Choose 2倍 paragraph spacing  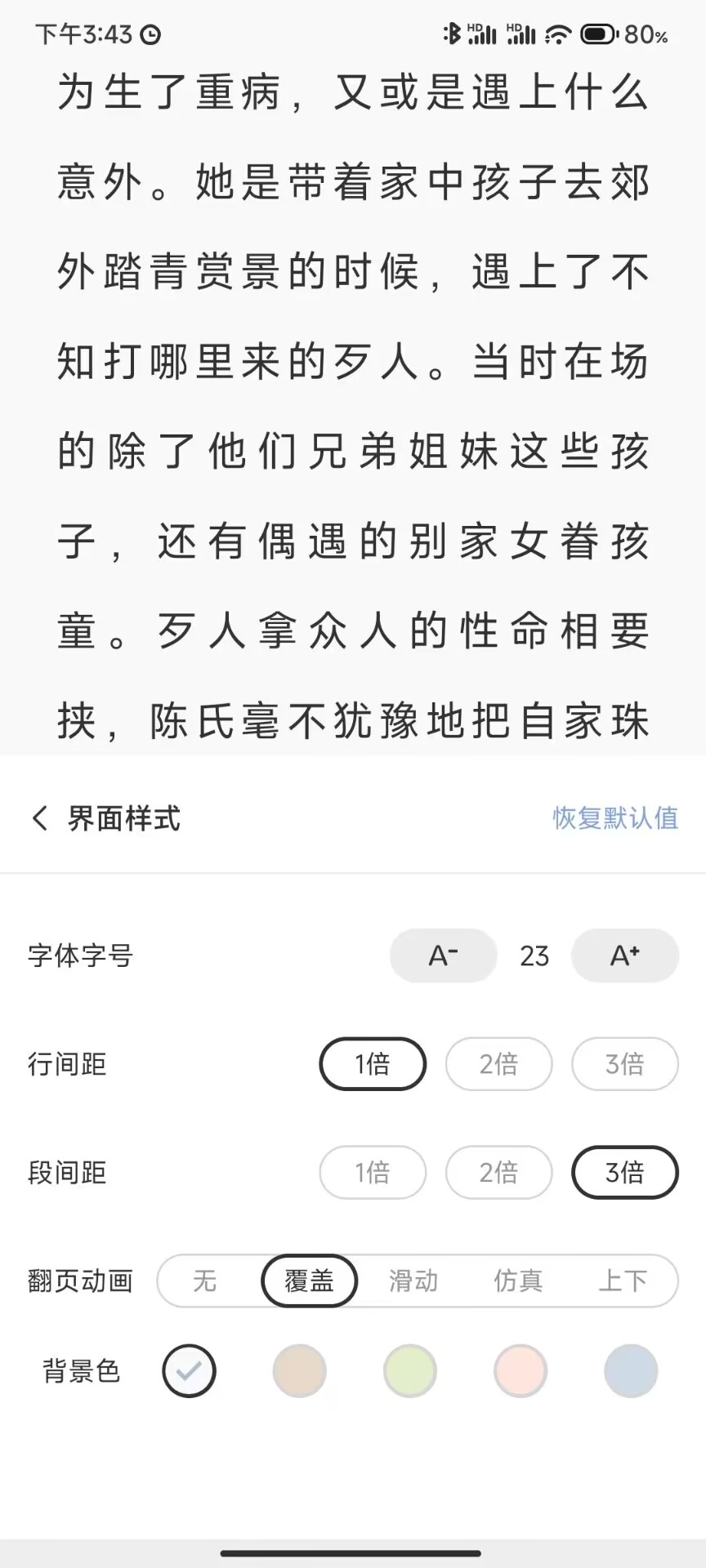pos(498,1173)
